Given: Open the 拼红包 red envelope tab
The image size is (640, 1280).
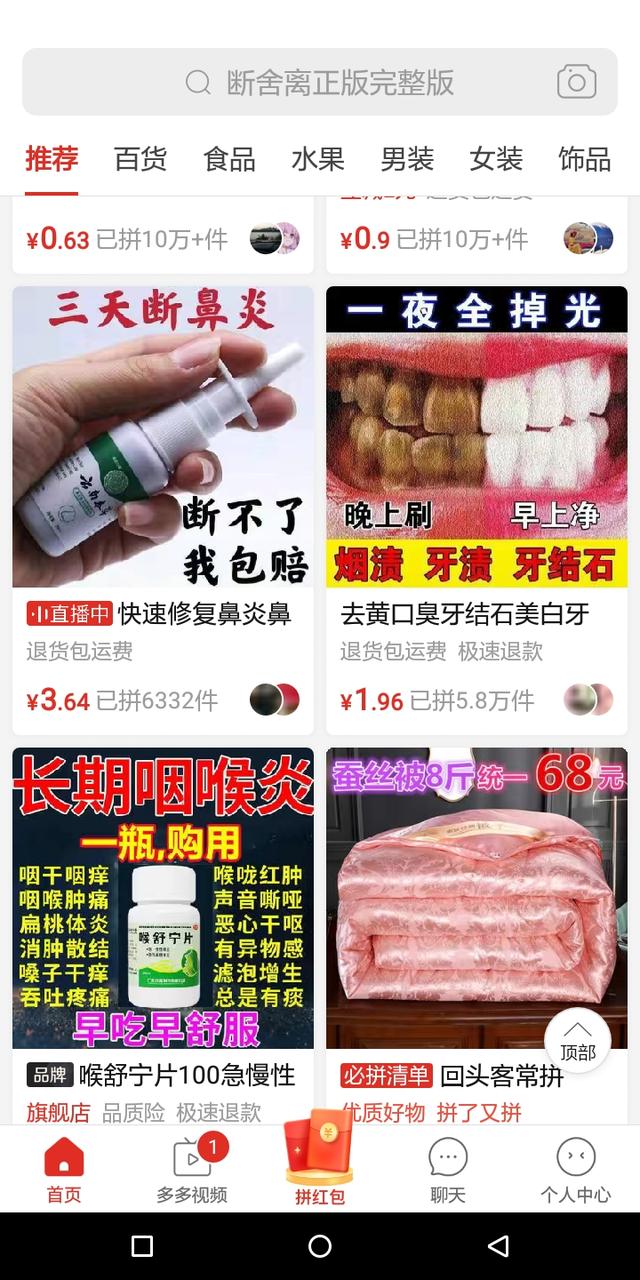Looking at the screenshot, I should 320,1165.
